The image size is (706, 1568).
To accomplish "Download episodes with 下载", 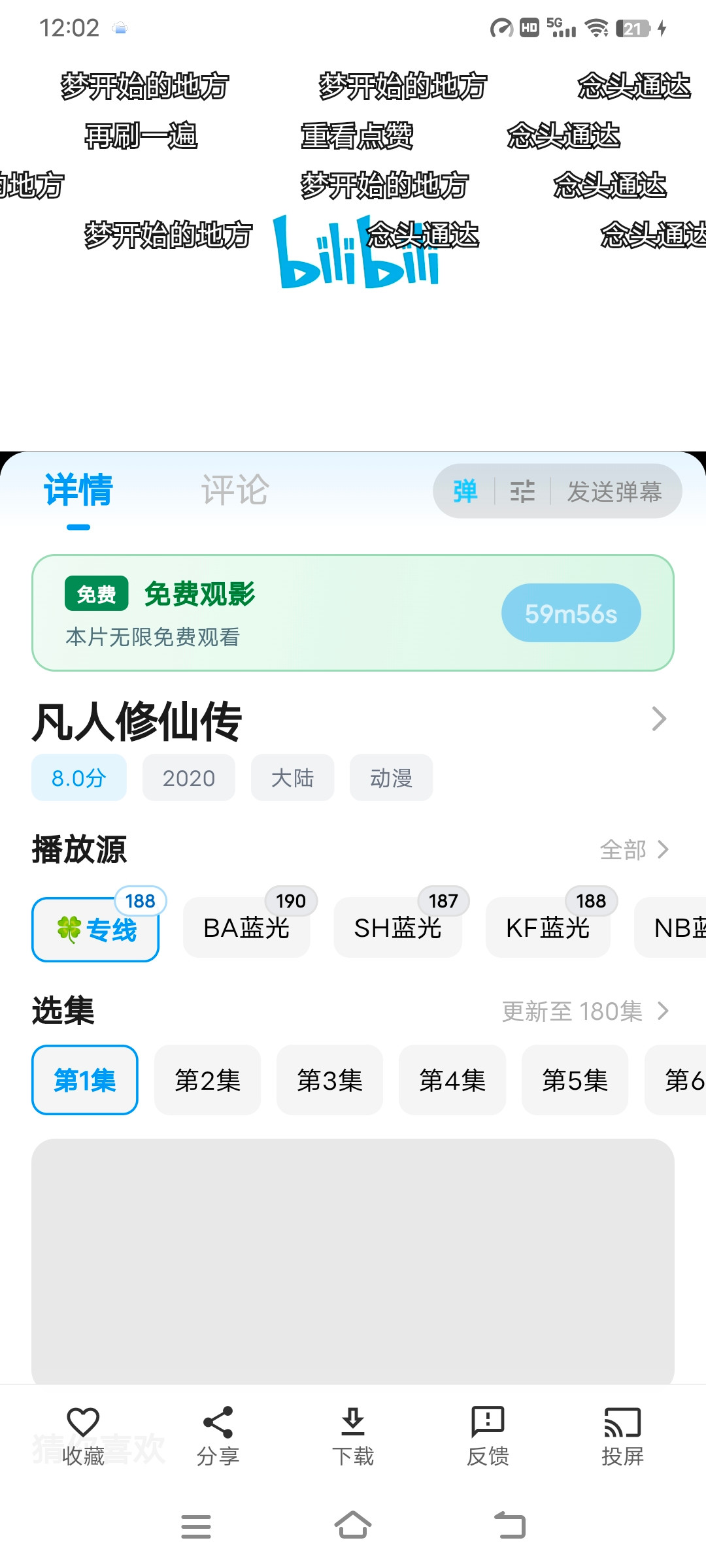I will (x=353, y=1436).
